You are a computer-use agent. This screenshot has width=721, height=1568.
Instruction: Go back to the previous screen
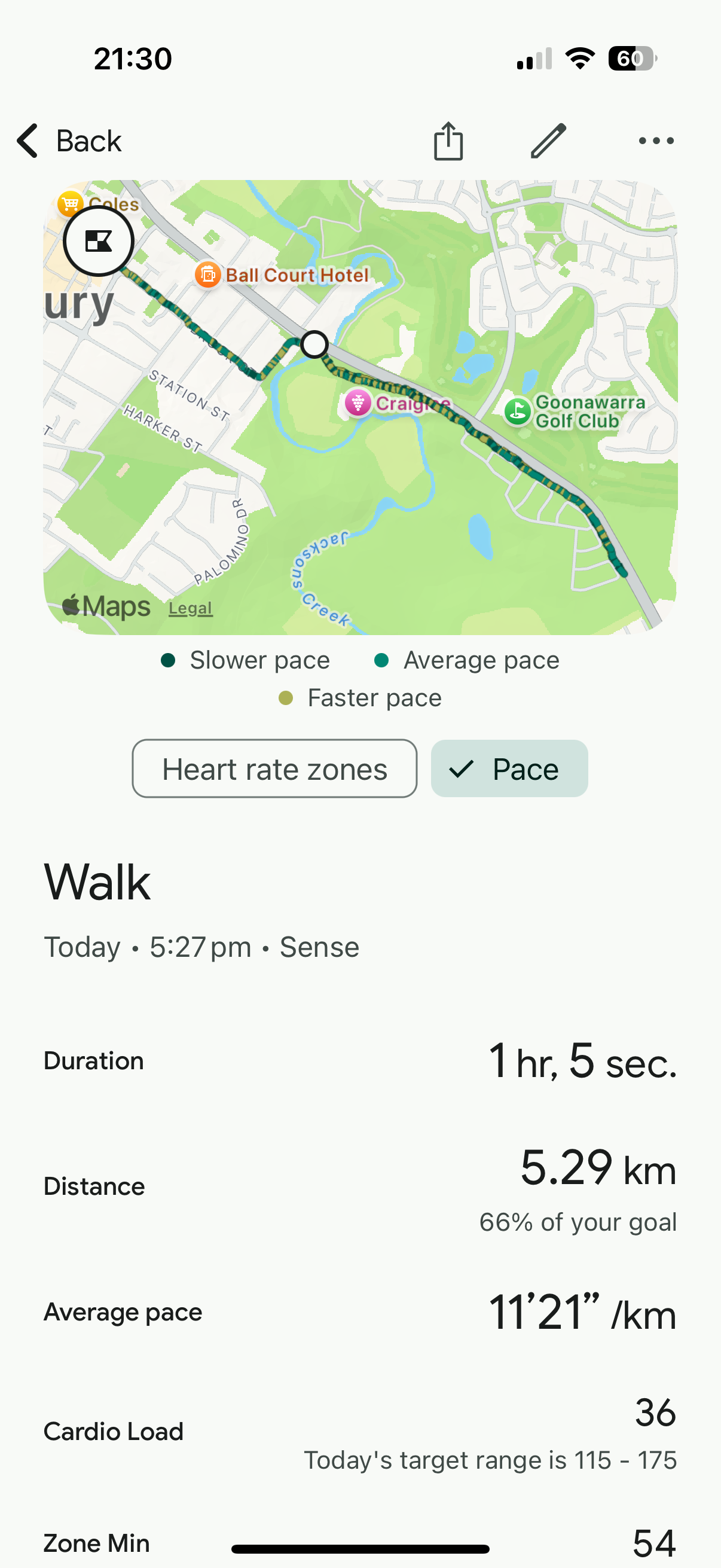(69, 141)
